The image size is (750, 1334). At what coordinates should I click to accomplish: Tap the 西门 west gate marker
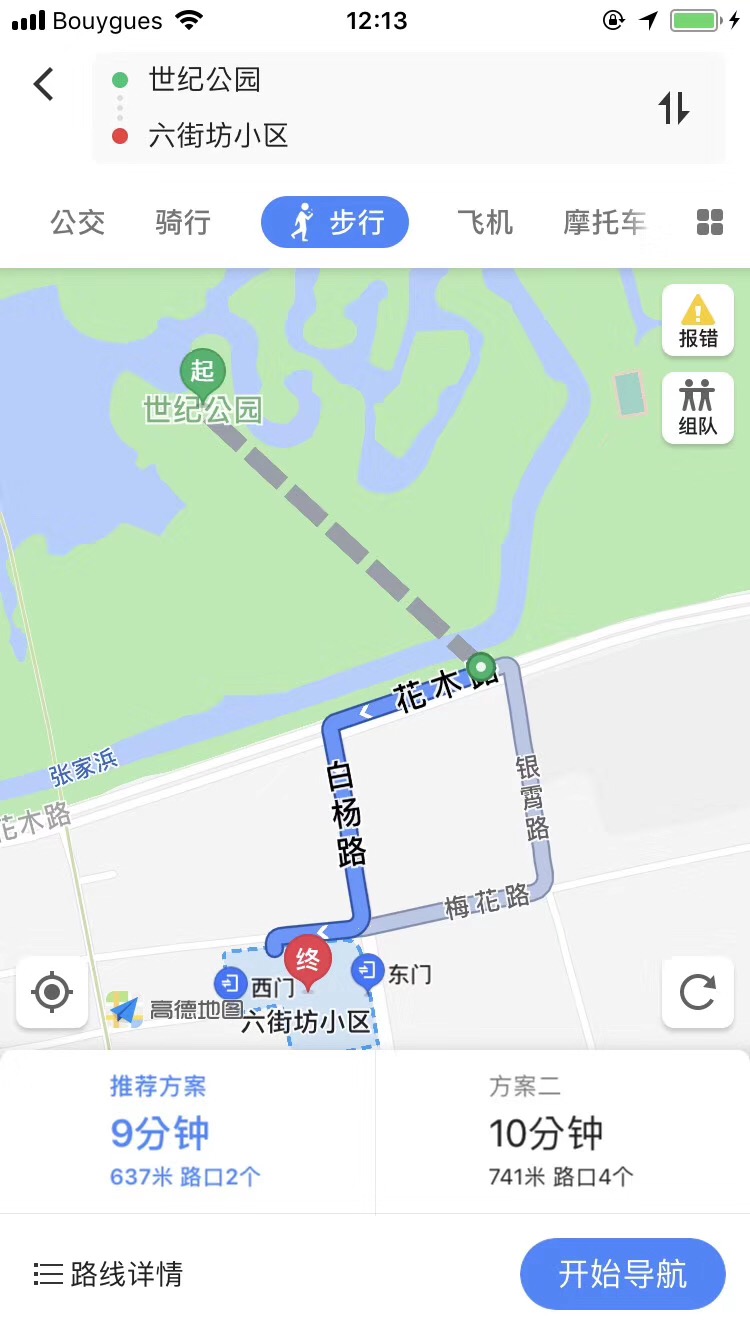(x=231, y=982)
